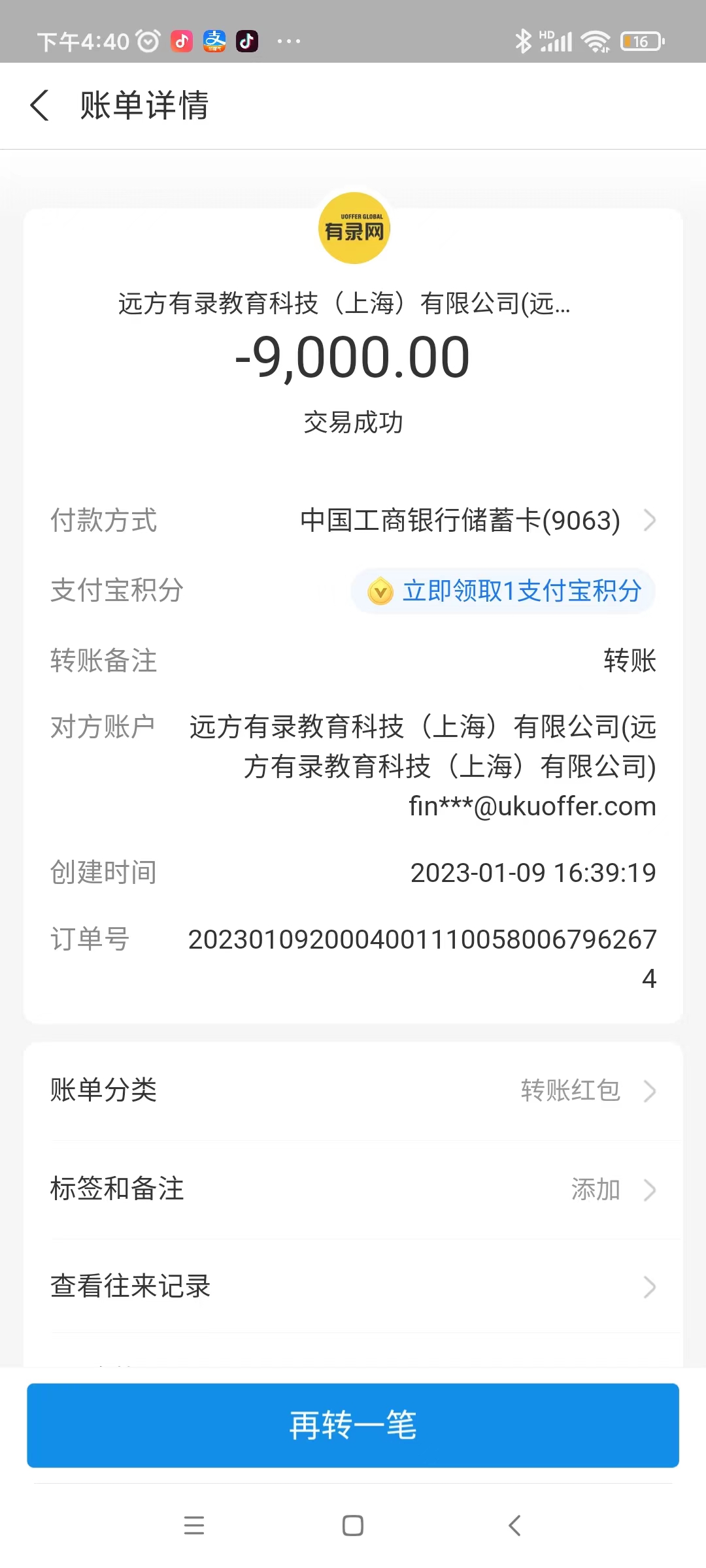Open 账单分类 category row
Screen dimensions: 706x1568
353,1090
